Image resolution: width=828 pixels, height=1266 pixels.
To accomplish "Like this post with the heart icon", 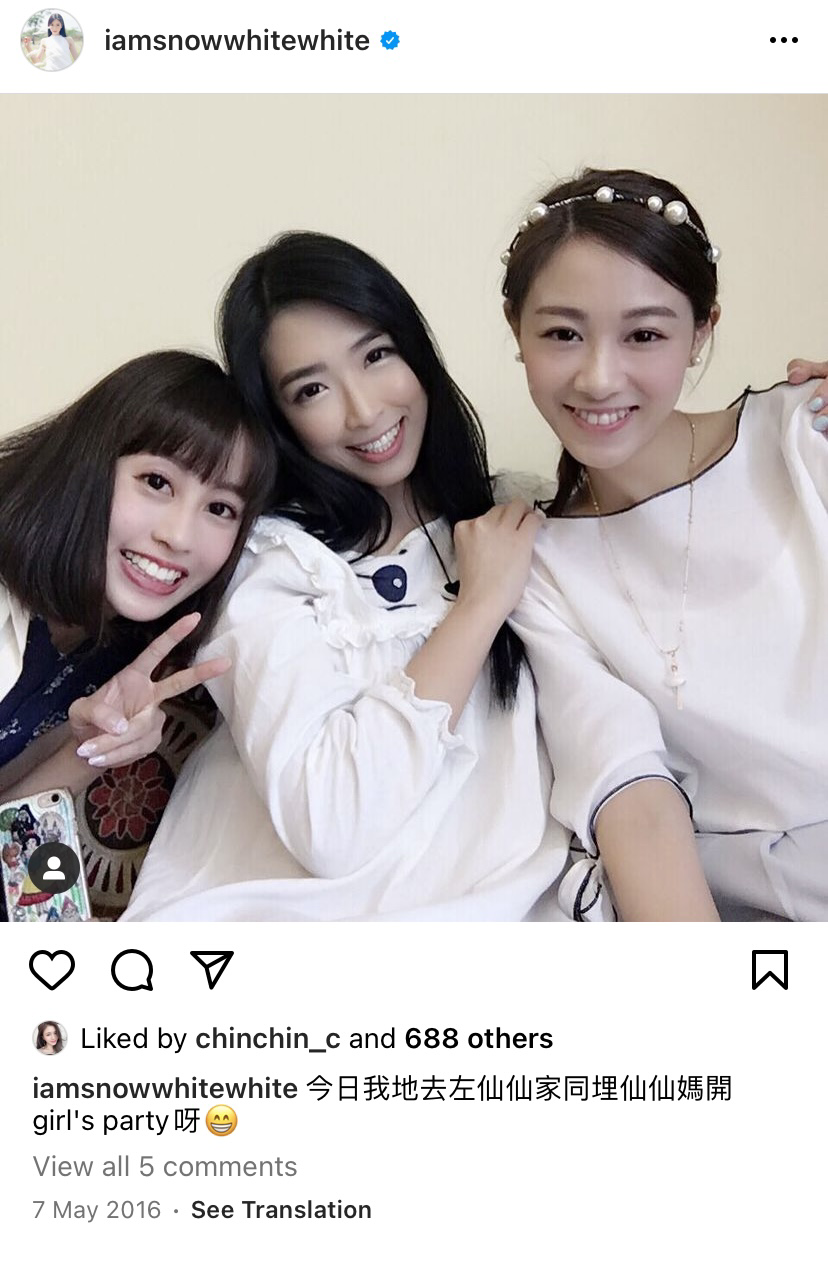I will (x=52, y=969).
